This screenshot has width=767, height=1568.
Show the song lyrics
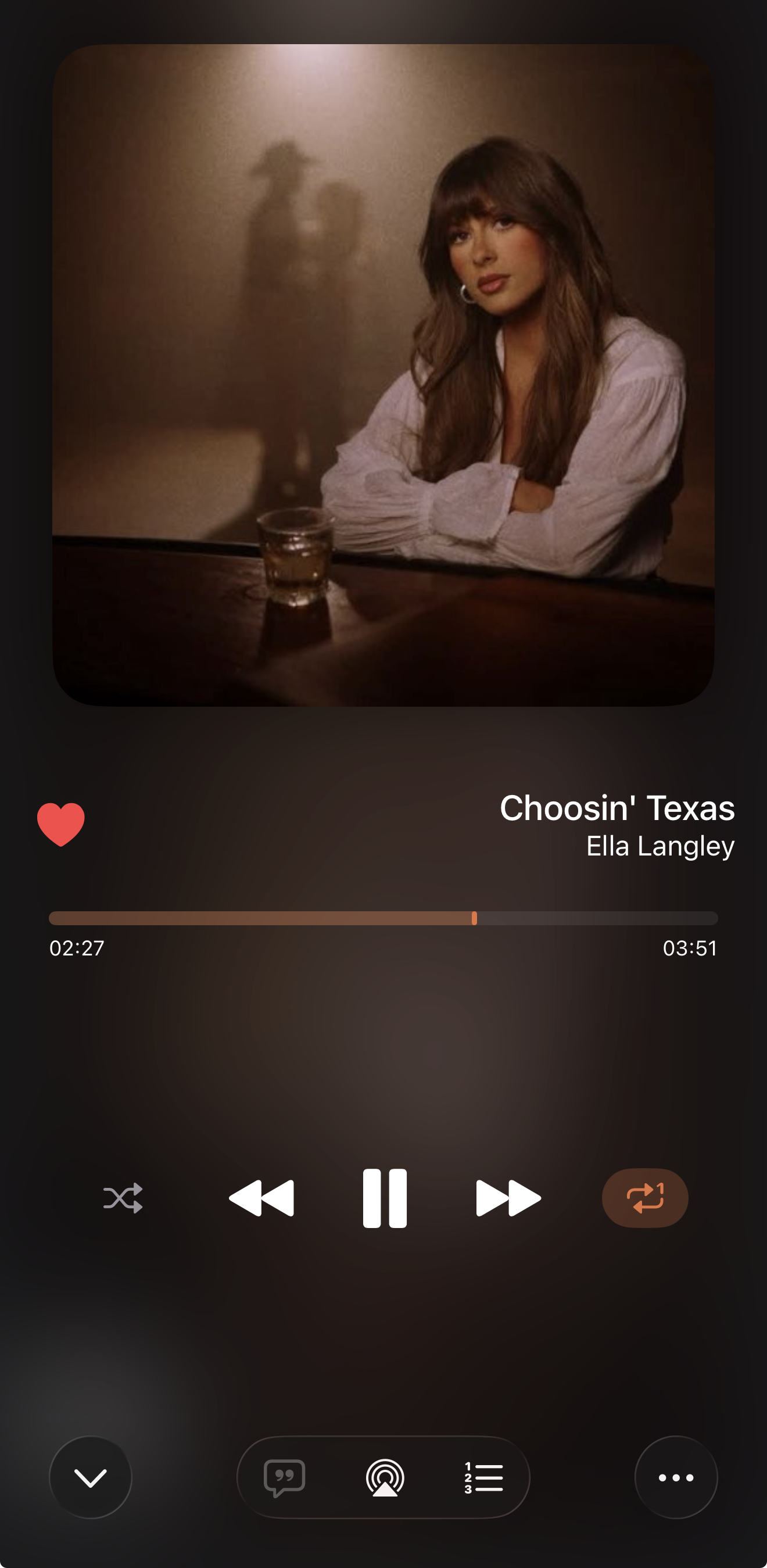pyautogui.click(x=284, y=1477)
